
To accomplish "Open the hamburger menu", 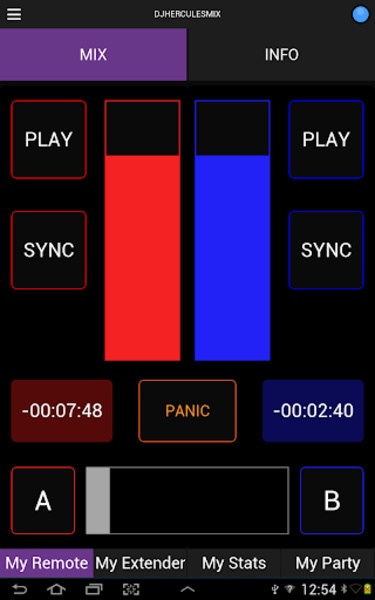I will 14,14.
